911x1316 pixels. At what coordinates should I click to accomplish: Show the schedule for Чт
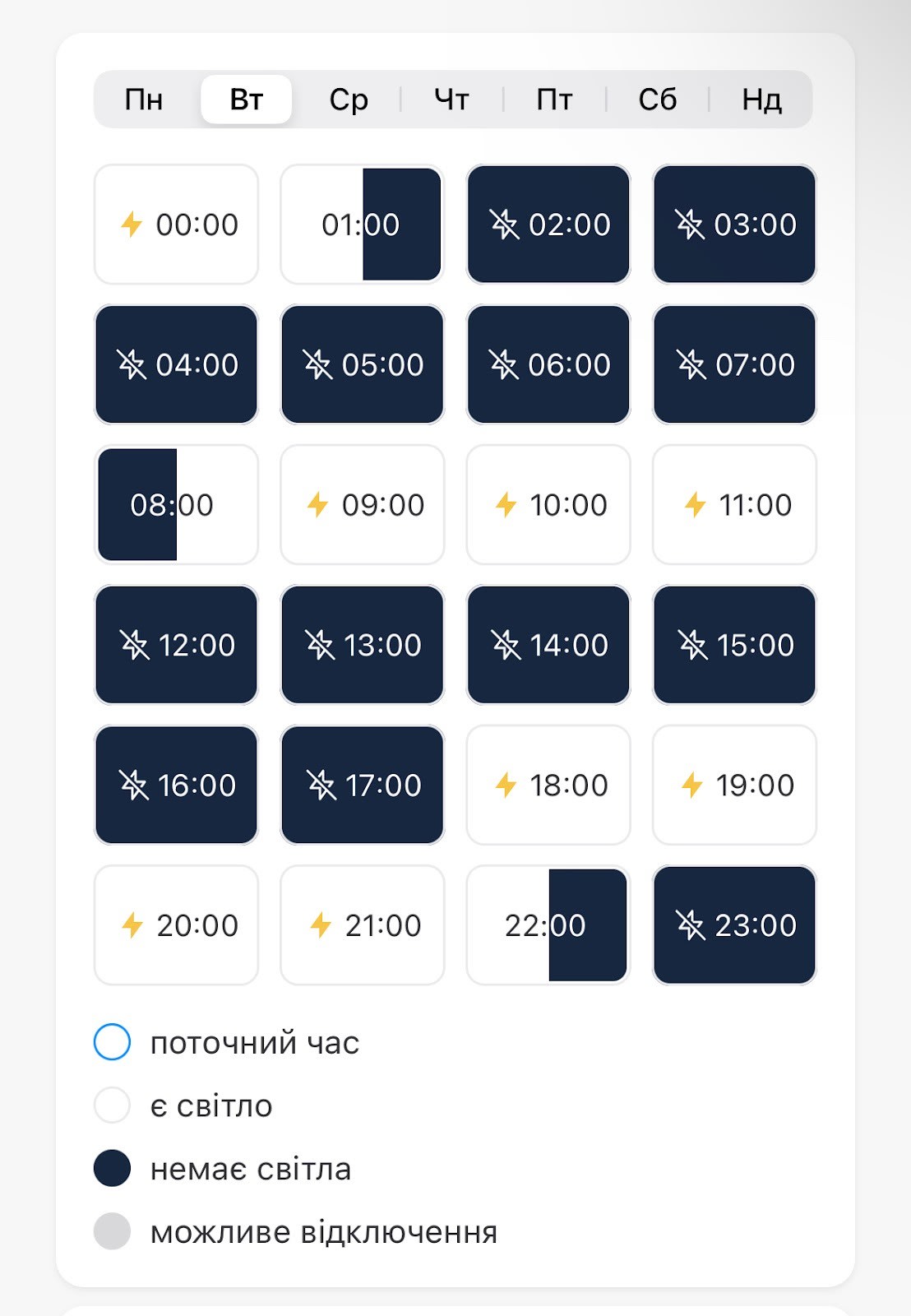pos(451,100)
